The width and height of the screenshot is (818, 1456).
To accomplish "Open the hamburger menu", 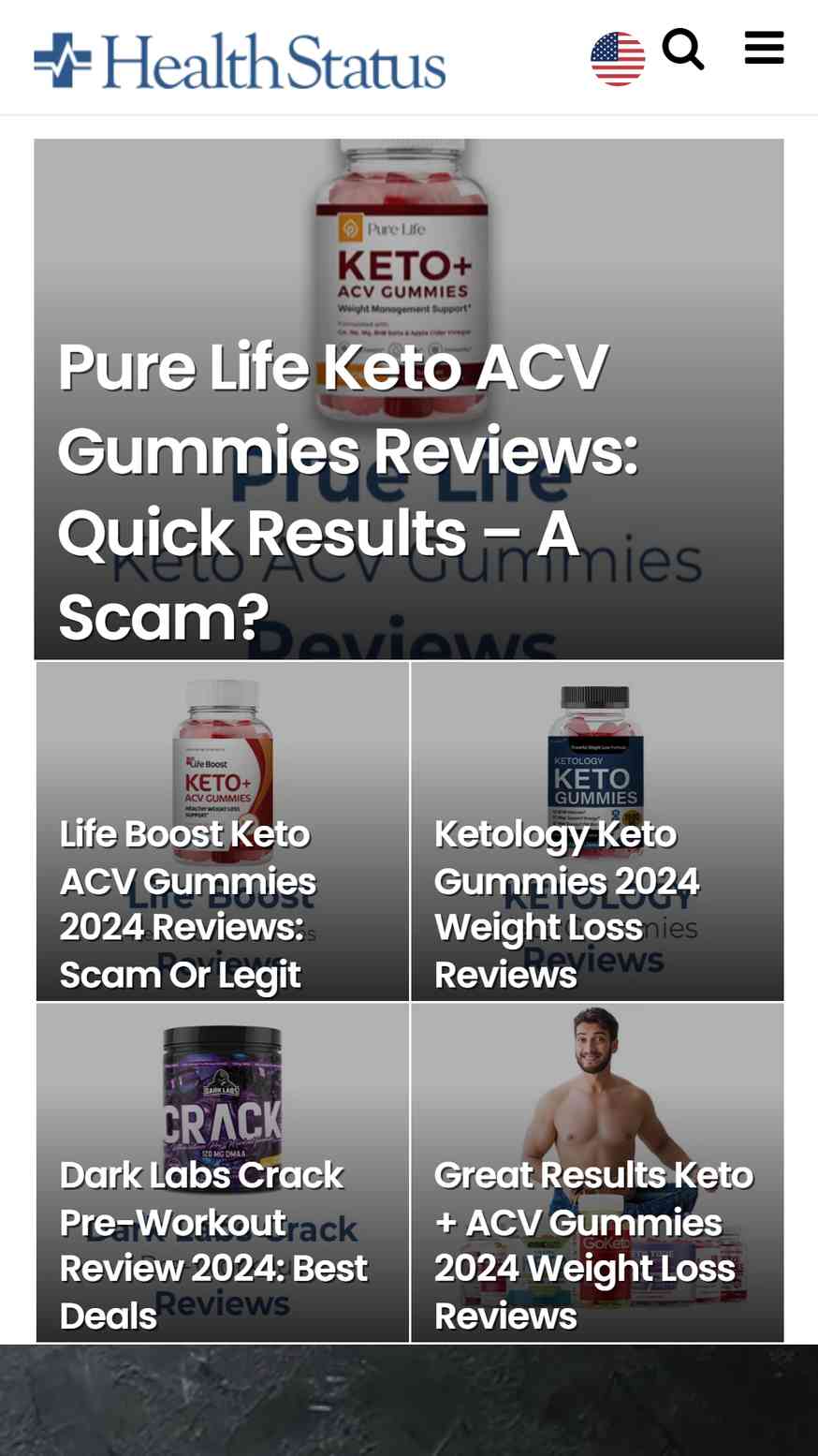I will pyautogui.click(x=764, y=48).
